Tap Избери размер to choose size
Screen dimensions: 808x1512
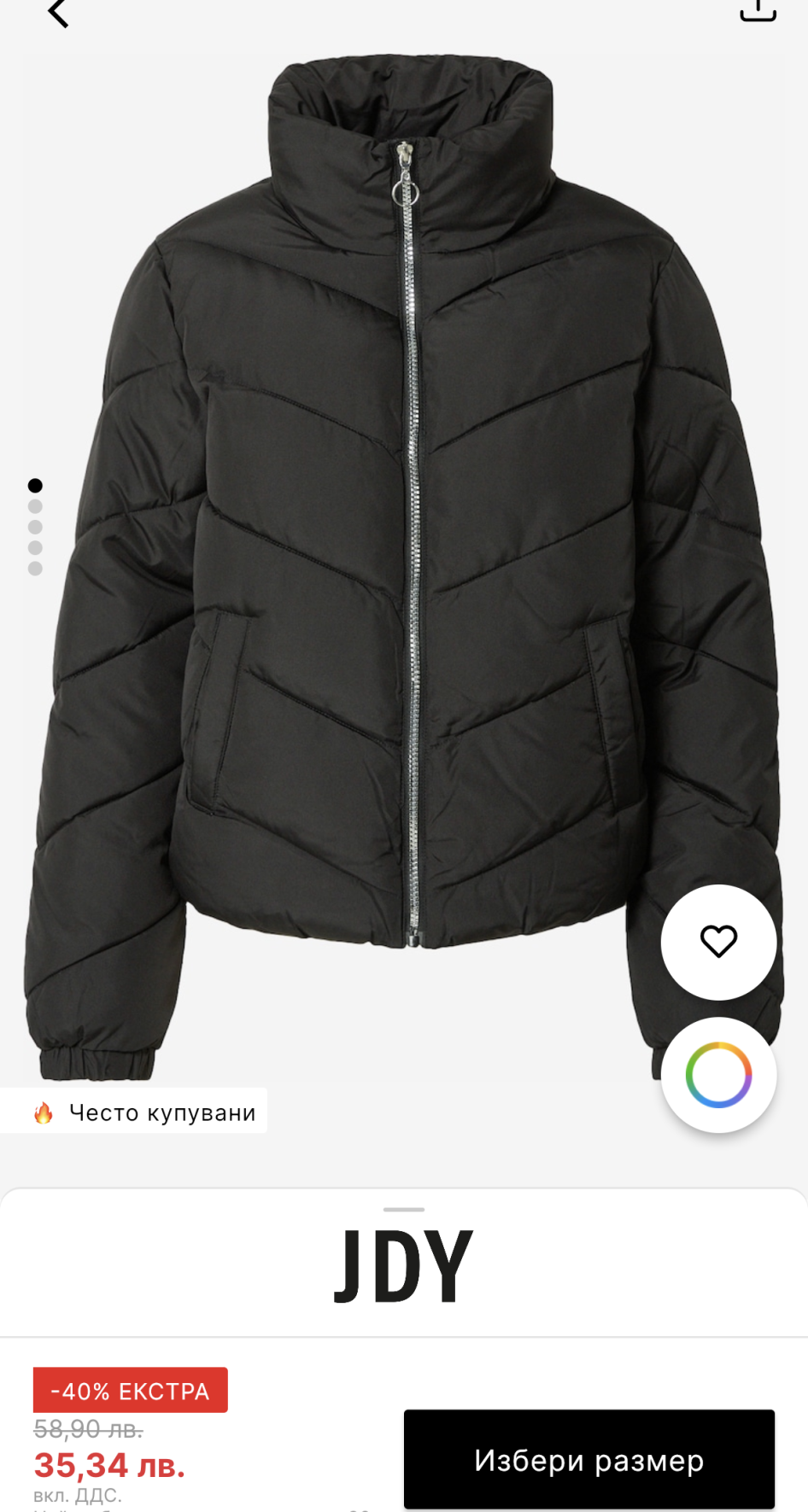point(589,1460)
